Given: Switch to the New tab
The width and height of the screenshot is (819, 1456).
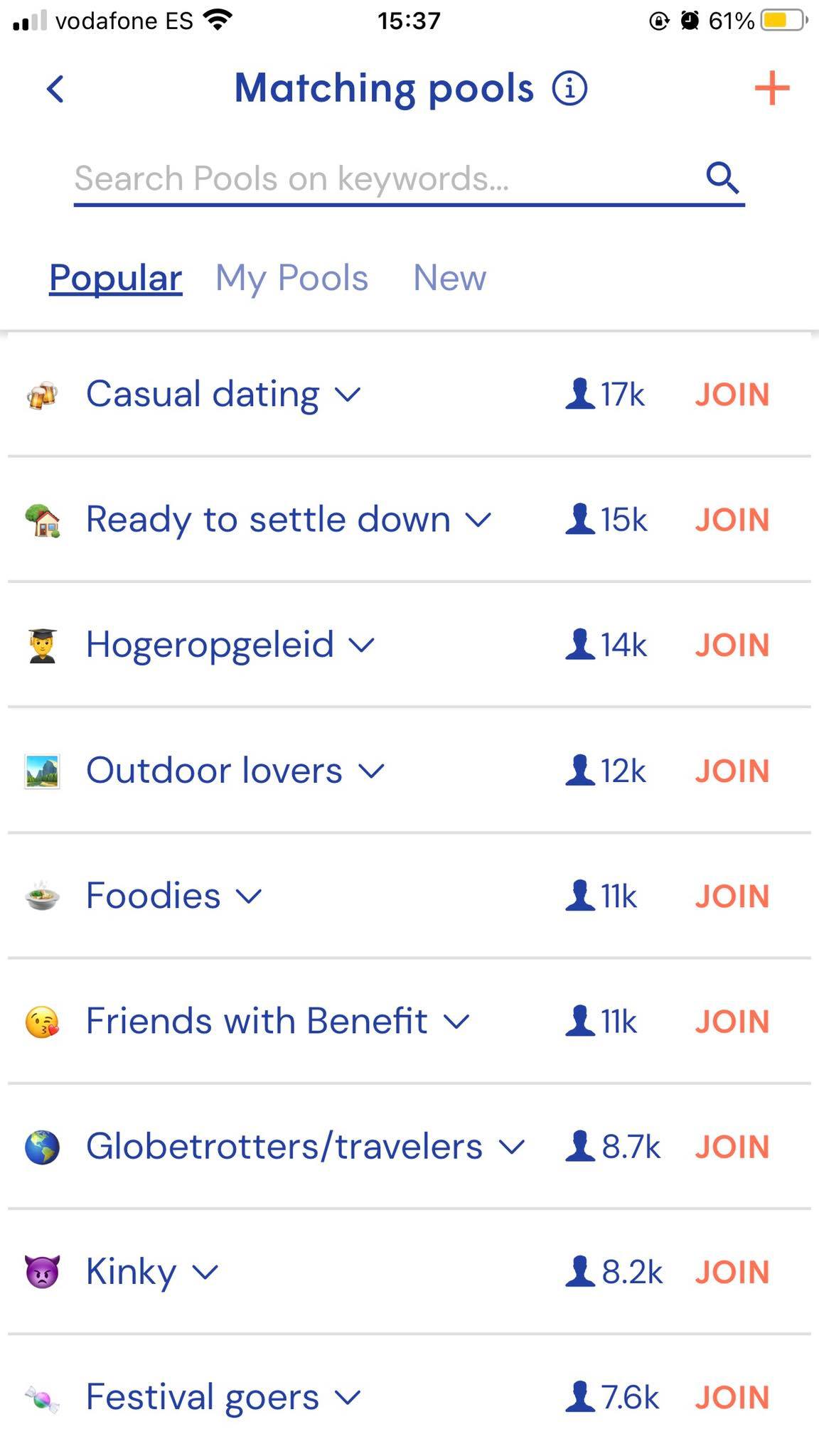Looking at the screenshot, I should click(449, 277).
